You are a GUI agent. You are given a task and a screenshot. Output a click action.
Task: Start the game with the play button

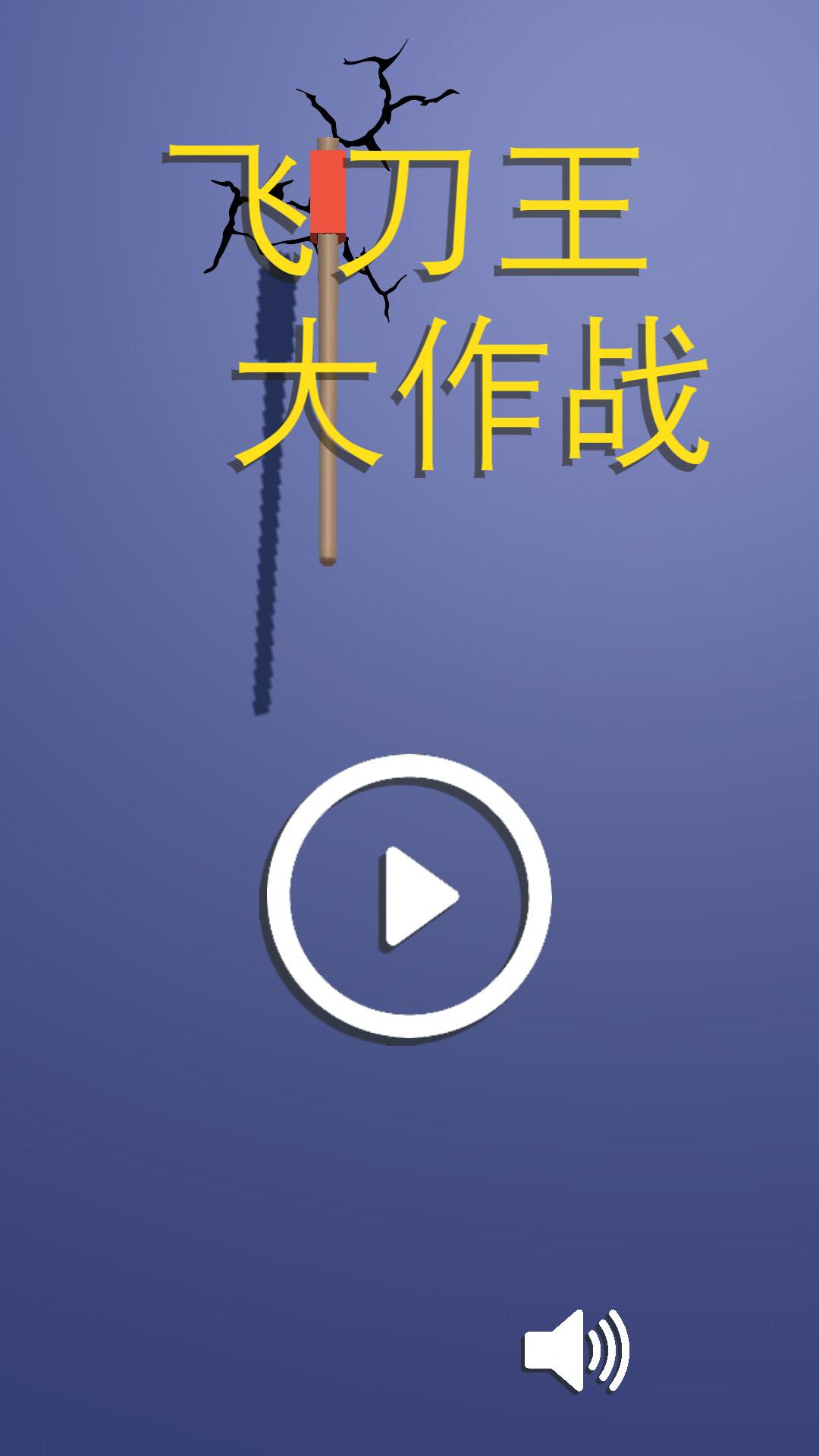click(x=409, y=896)
